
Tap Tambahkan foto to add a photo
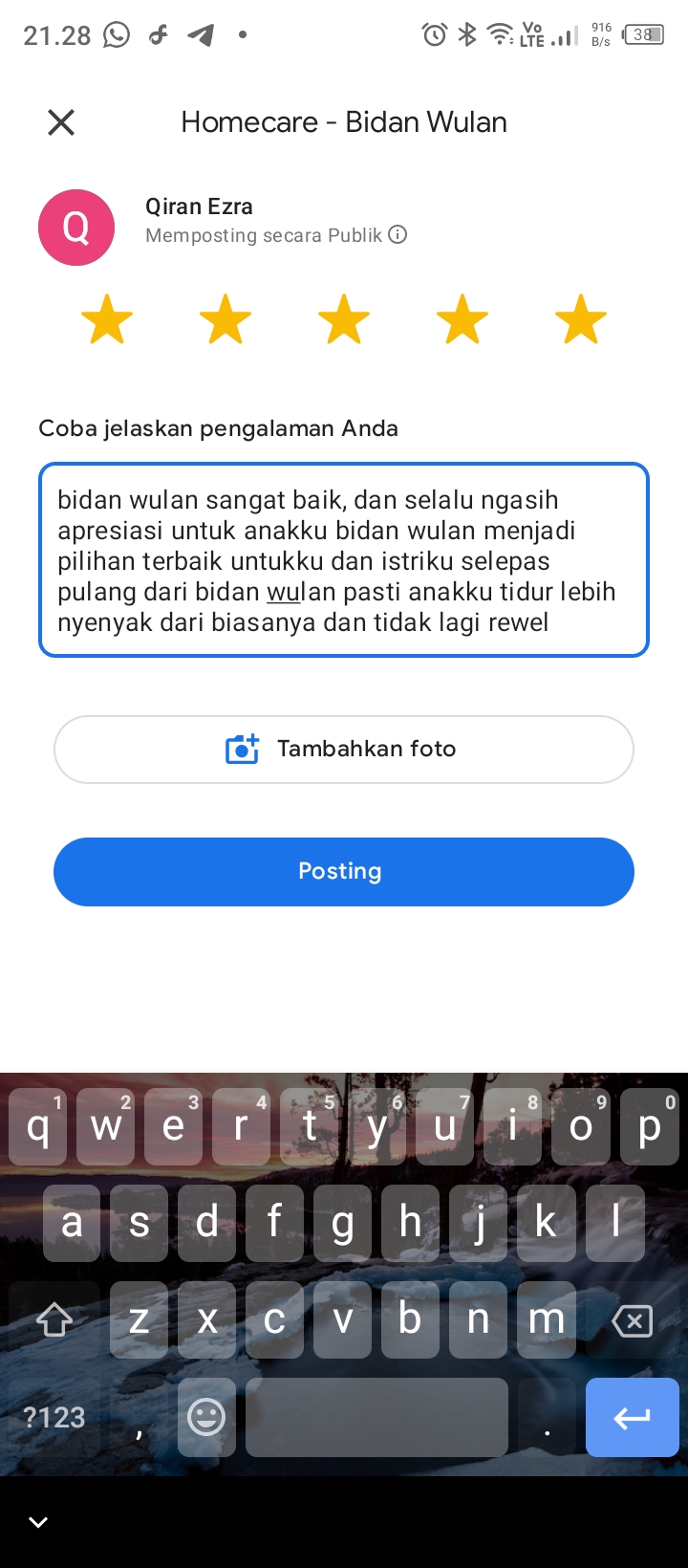coord(344,750)
